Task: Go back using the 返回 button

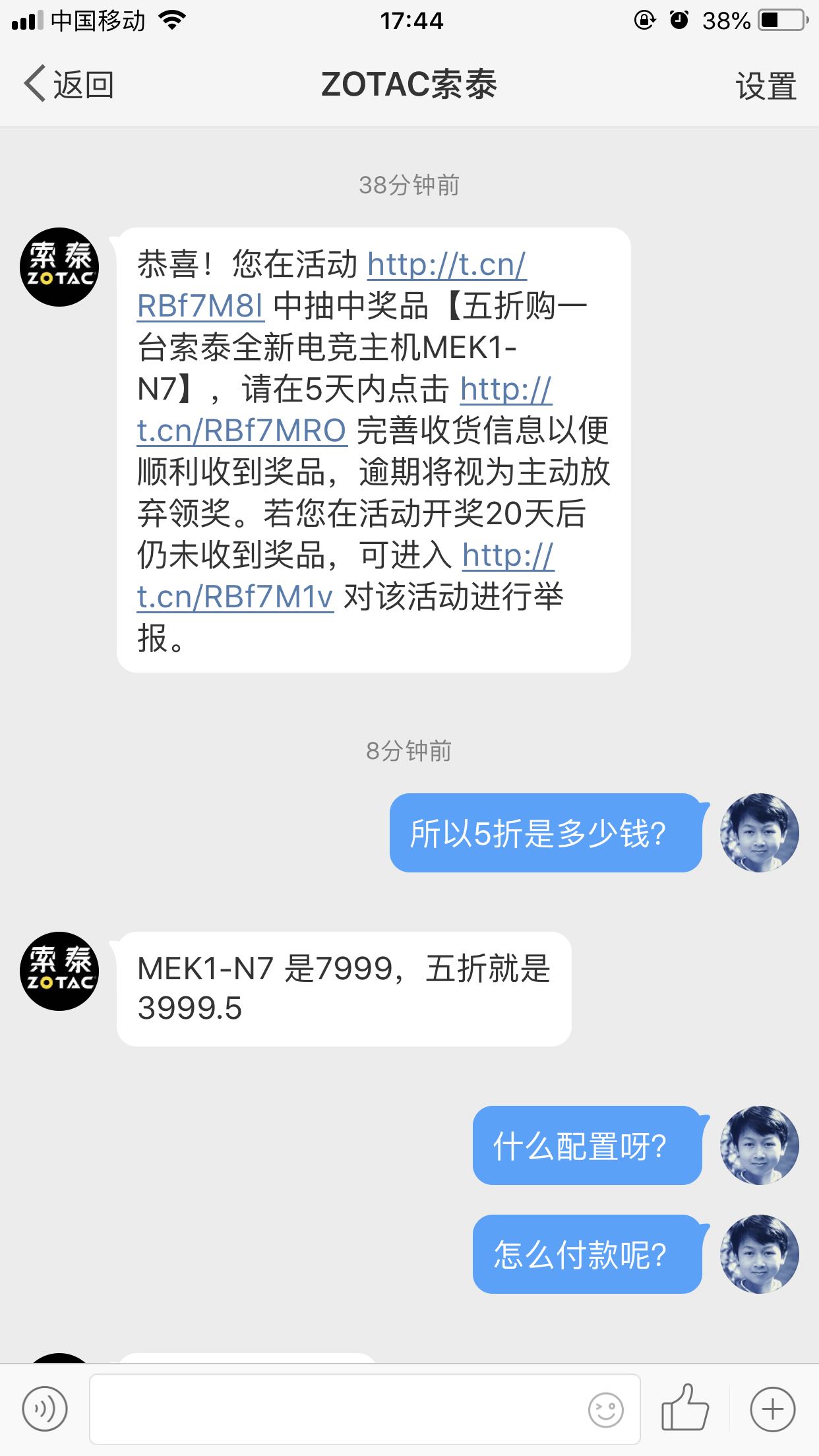Action: click(69, 85)
